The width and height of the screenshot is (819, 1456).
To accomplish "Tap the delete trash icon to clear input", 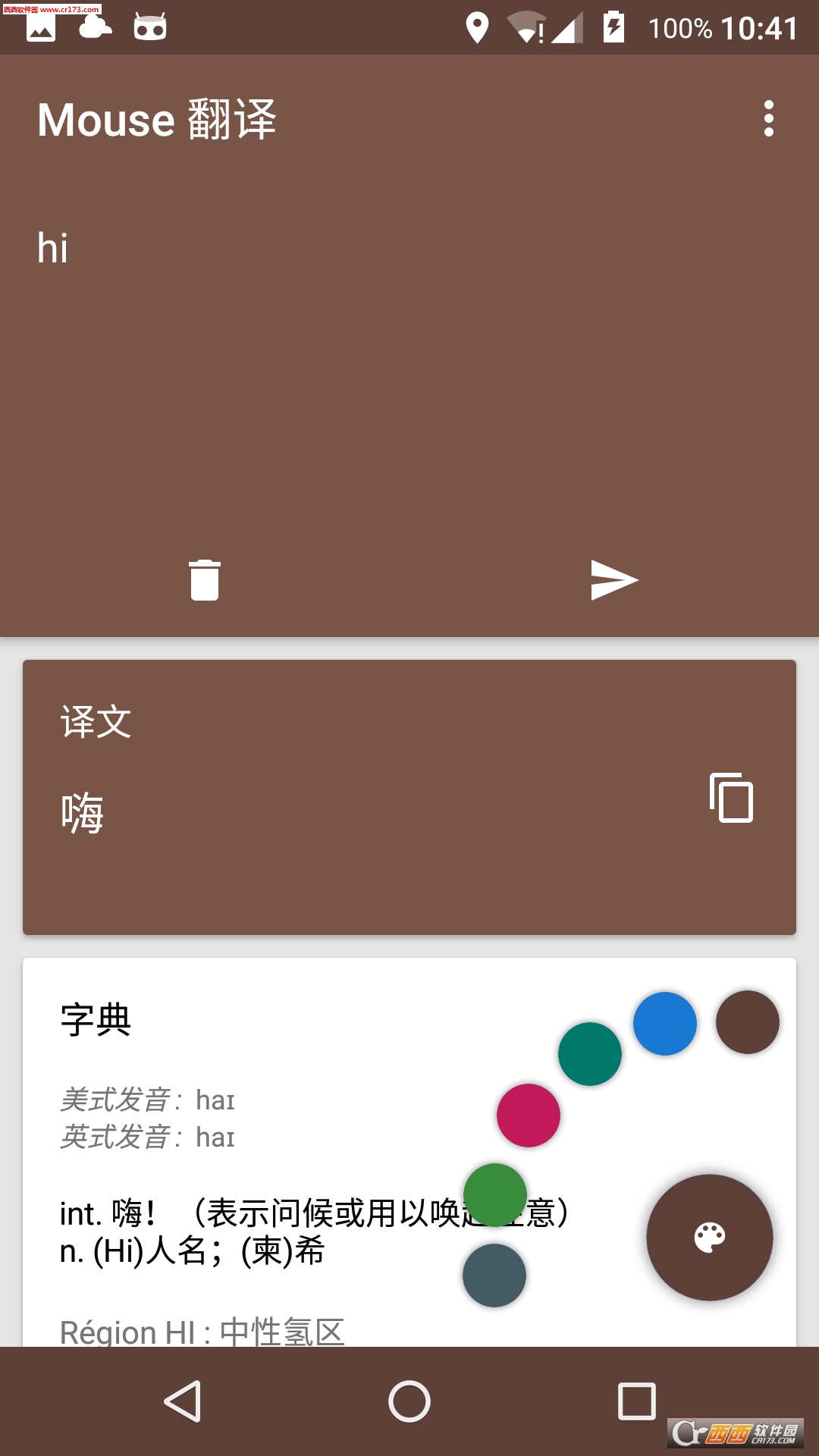I will [x=205, y=579].
